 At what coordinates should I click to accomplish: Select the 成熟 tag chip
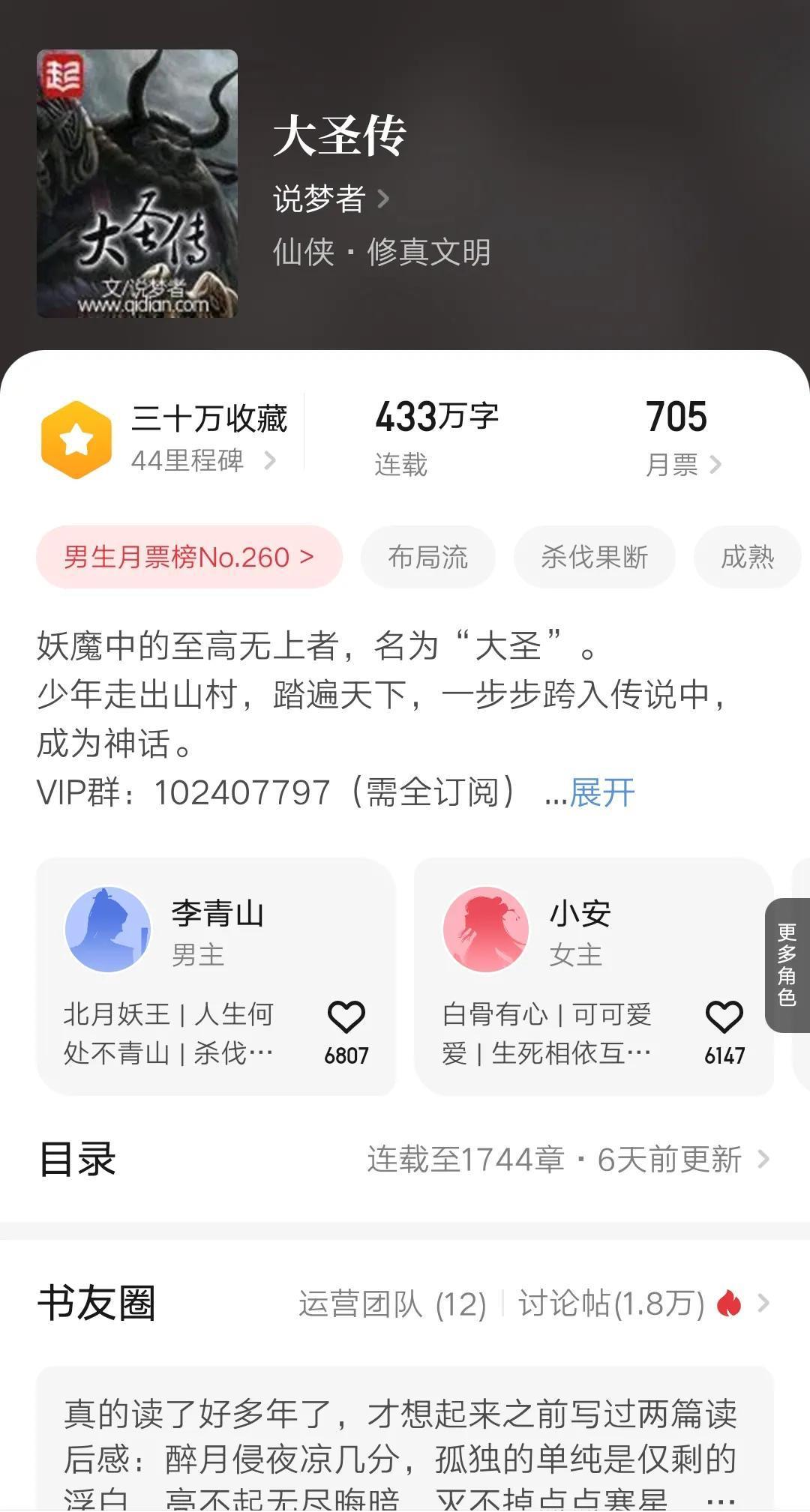tap(747, 557)
